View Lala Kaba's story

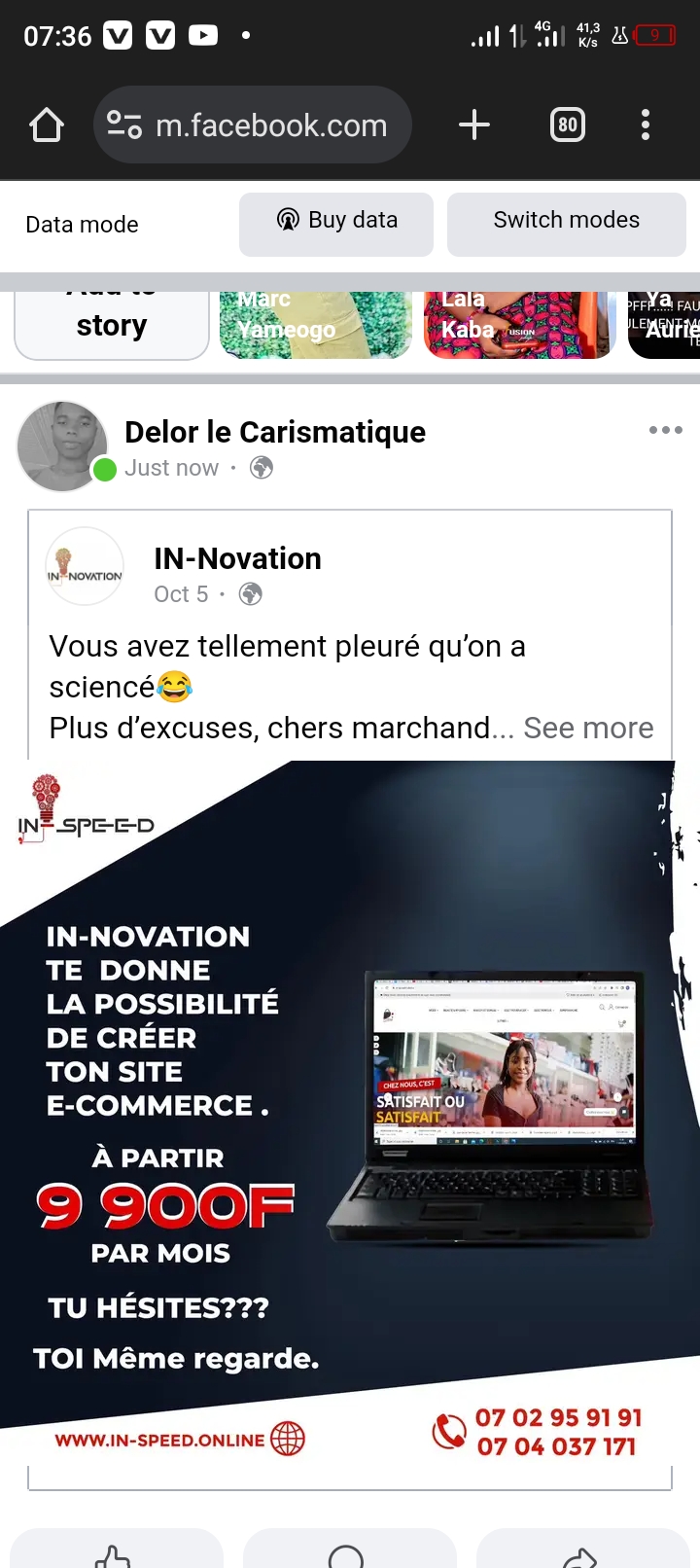tap(520, 325)
